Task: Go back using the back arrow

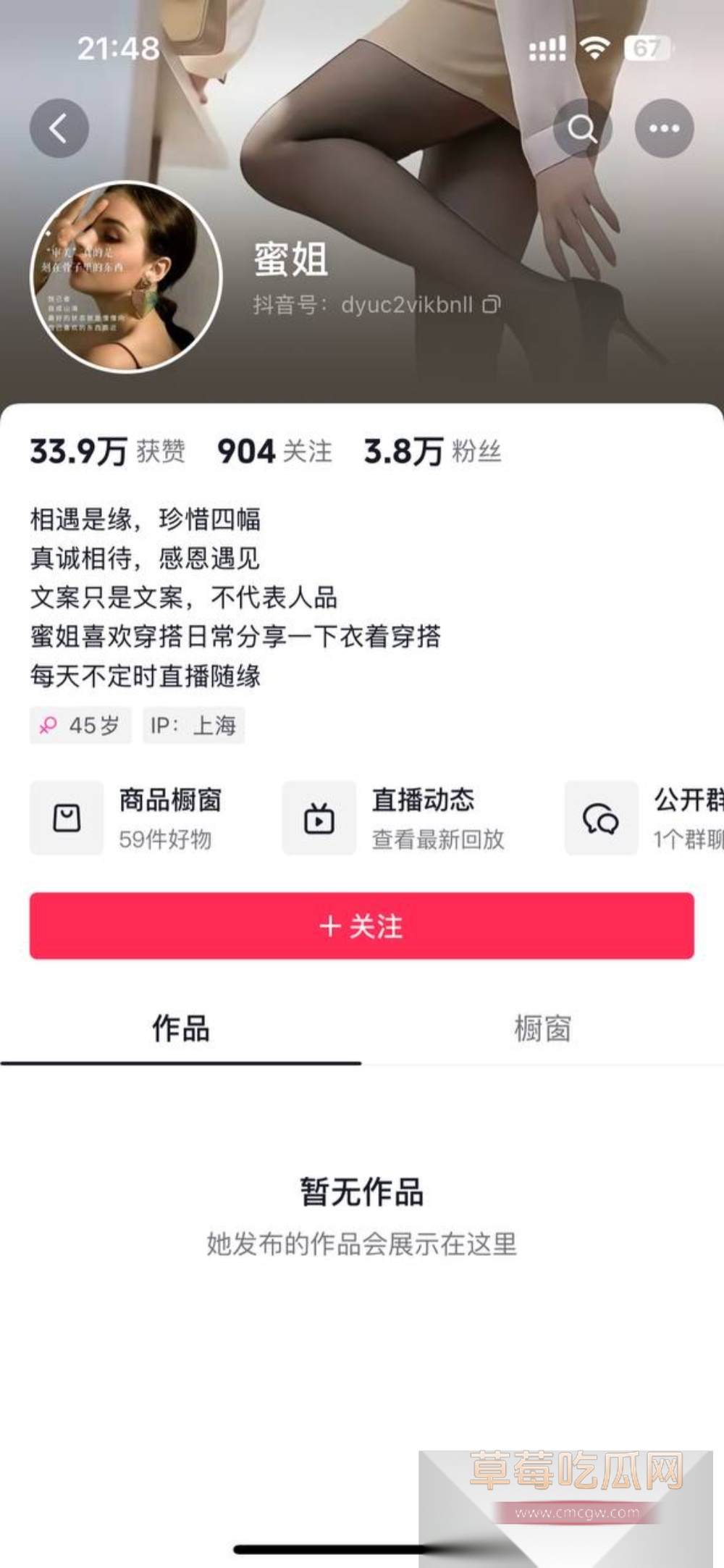Action: click(x=59, y=129)
